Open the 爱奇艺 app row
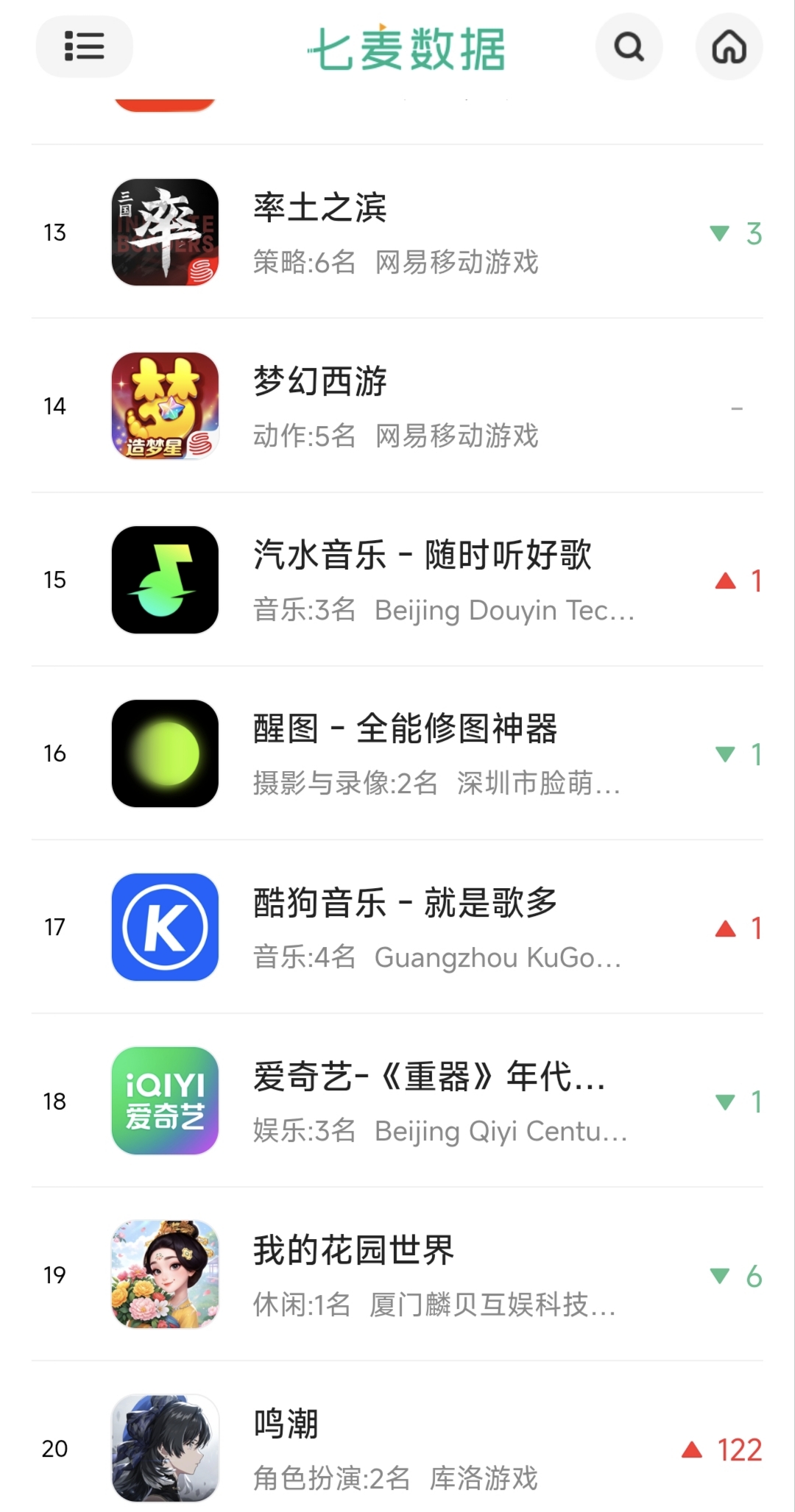795x1512 pixels. (x=397, y=1101)
